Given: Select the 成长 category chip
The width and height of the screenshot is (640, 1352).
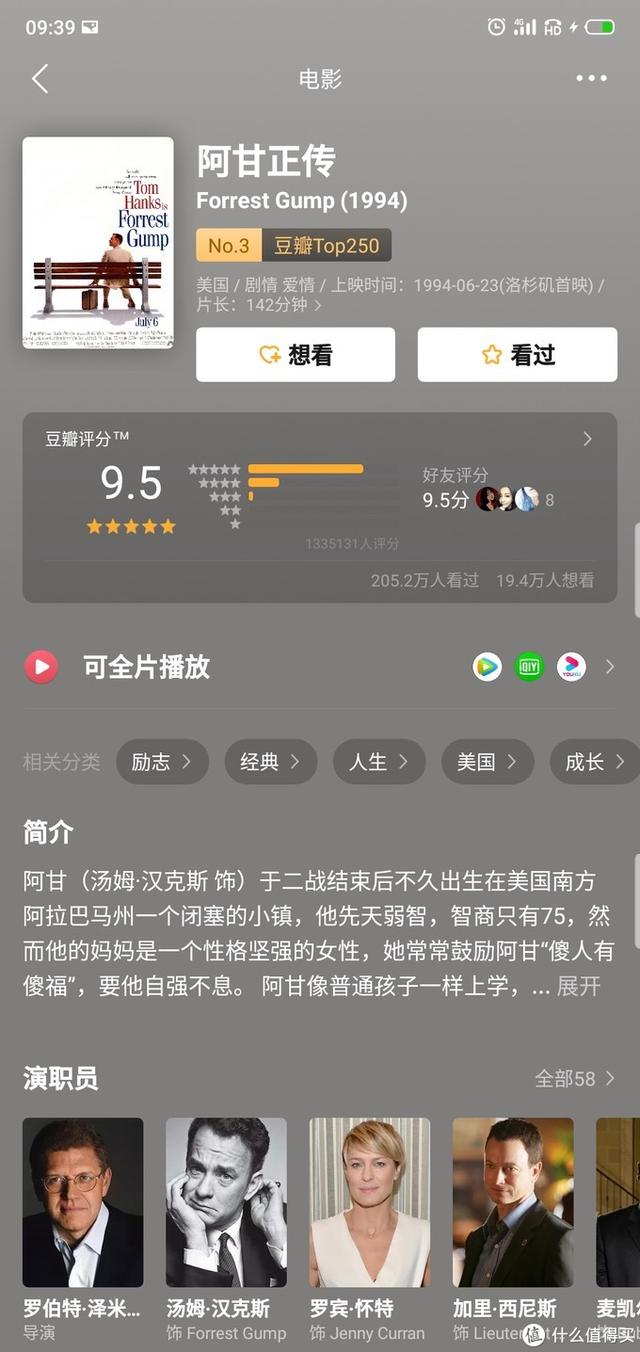Looking at the screenshot, I should (595, 762).
